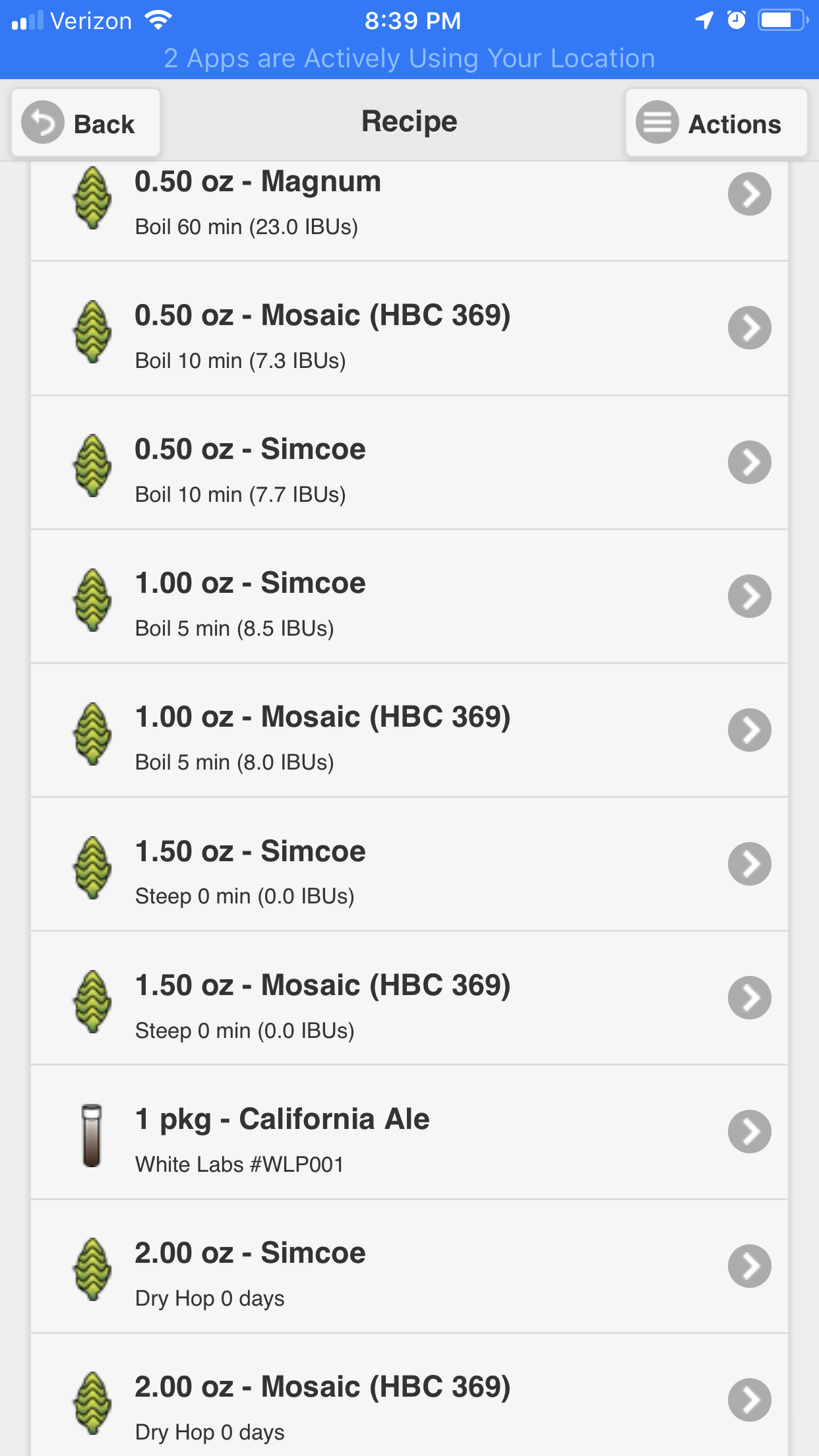Image resolution: width=819 pixels, height=1456 pixels.
Task: Open 2.00 oz Mosaic dry hop
Action: [x=409, y=1395]
